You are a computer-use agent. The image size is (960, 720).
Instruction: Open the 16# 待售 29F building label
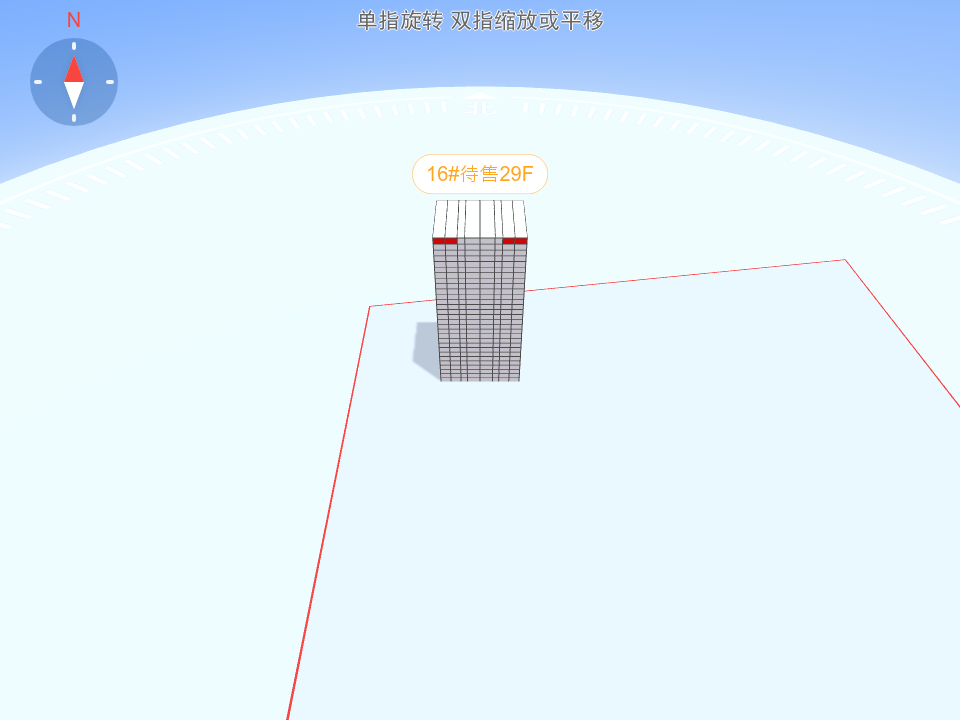tap(480, 174)
